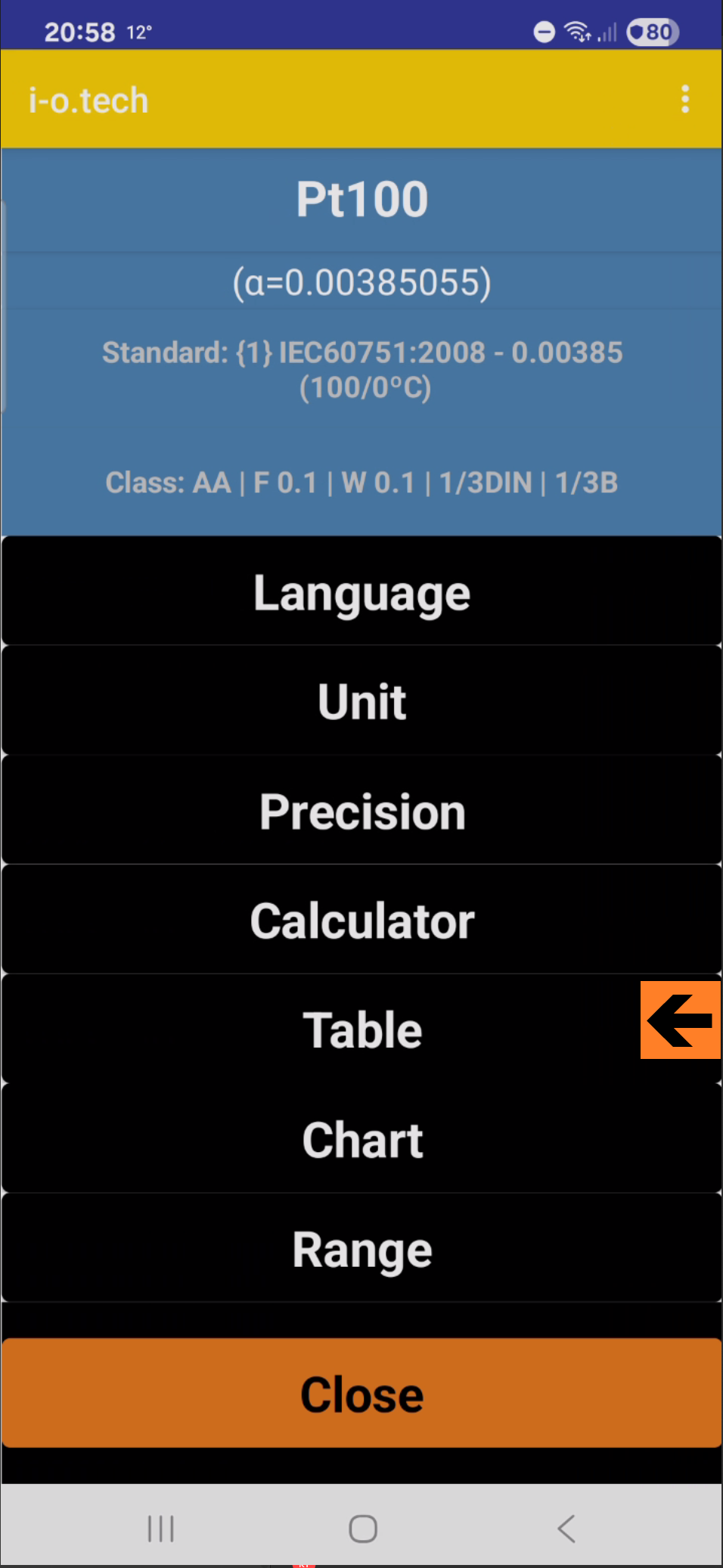Show the Chart
Screen dimensions: 723x1568
click(x=361, y=1139)
